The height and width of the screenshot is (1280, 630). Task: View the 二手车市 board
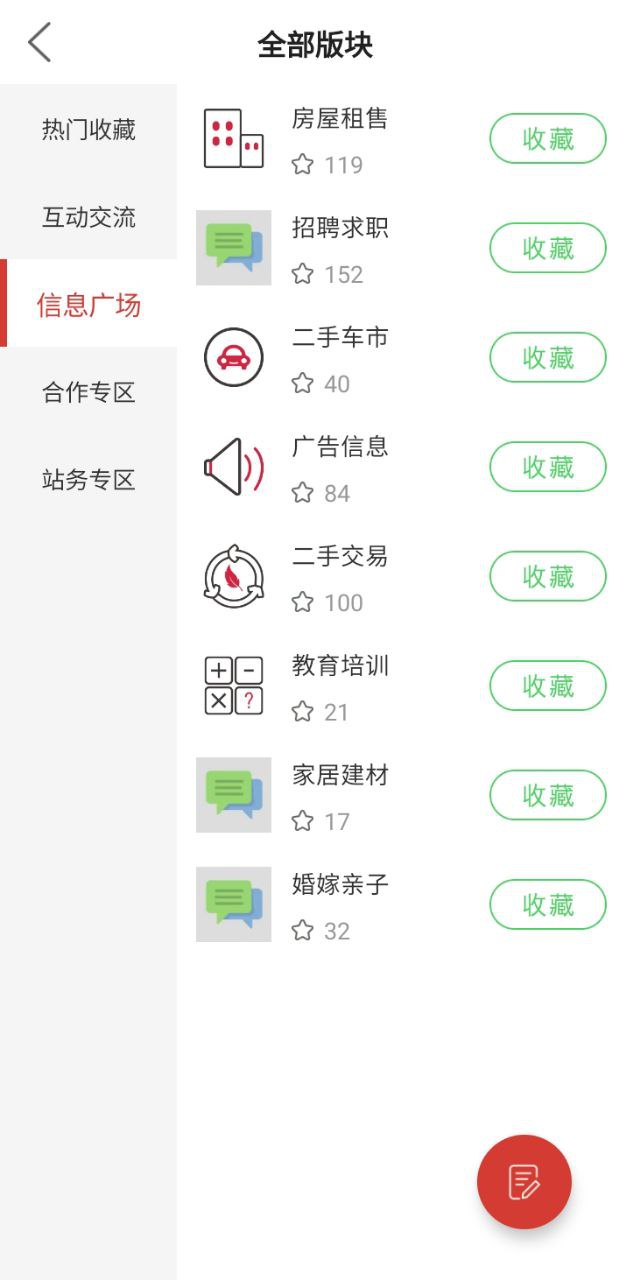pyautogui.click(x=339, y=339)
